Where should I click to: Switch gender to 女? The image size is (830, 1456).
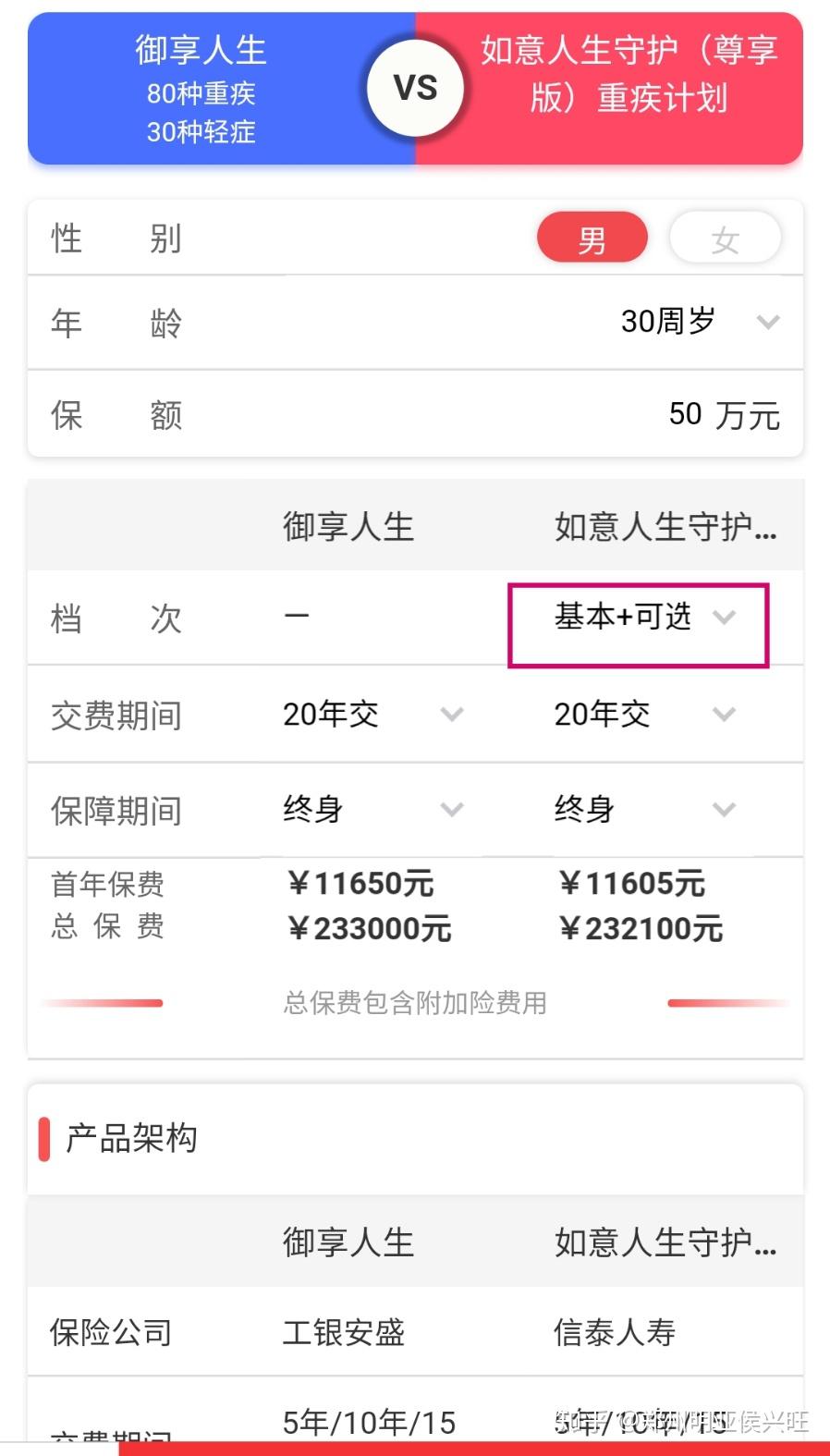click(726, 238)
